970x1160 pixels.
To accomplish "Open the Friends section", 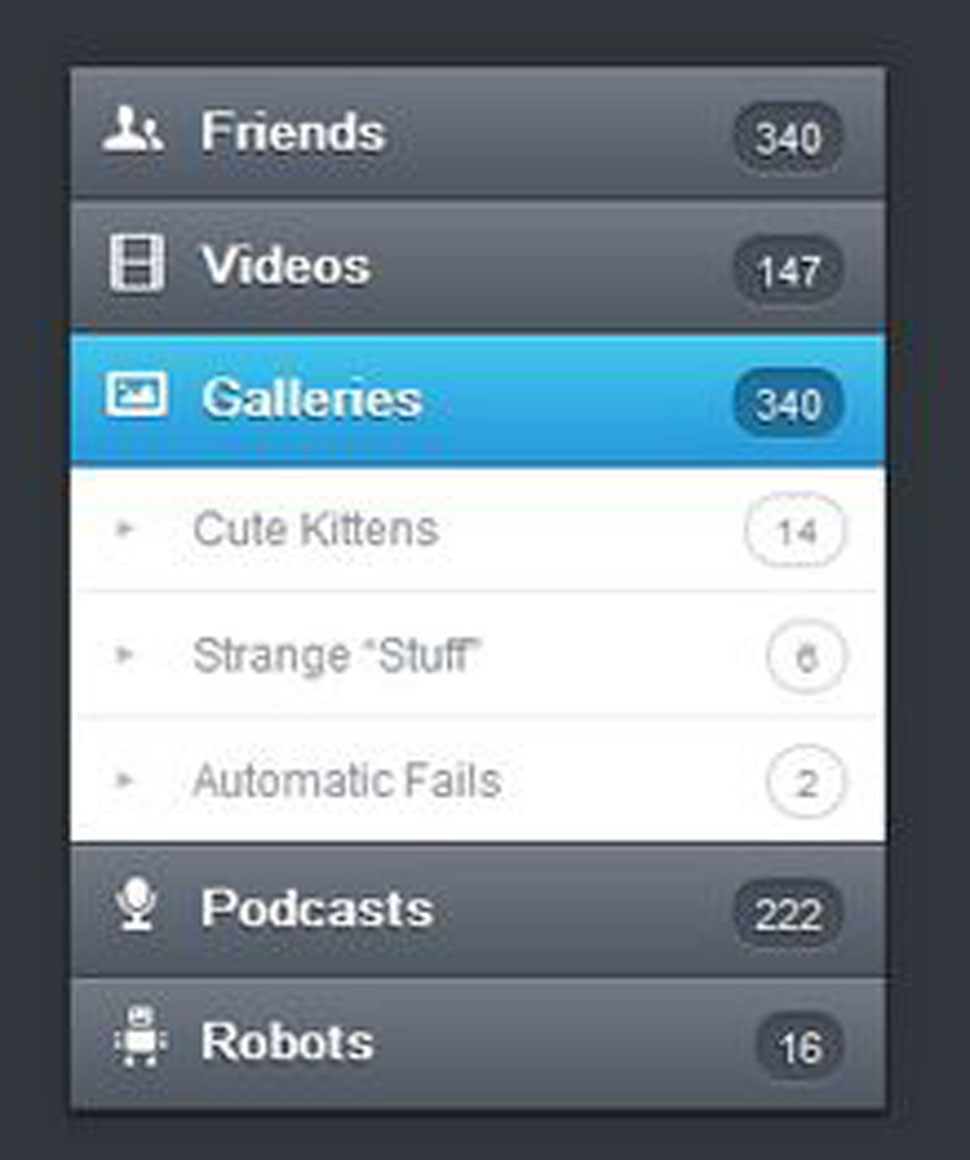I will point(293,133).
